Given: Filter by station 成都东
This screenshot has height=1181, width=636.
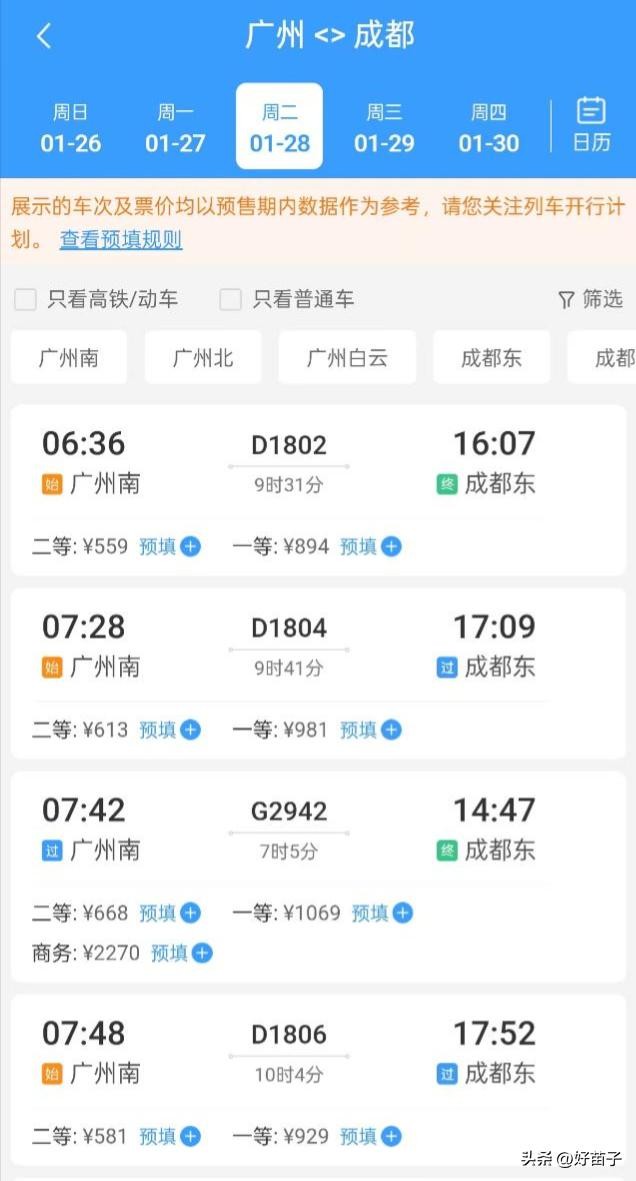Looking at the screenshot, I should click(x=491, y=358).
